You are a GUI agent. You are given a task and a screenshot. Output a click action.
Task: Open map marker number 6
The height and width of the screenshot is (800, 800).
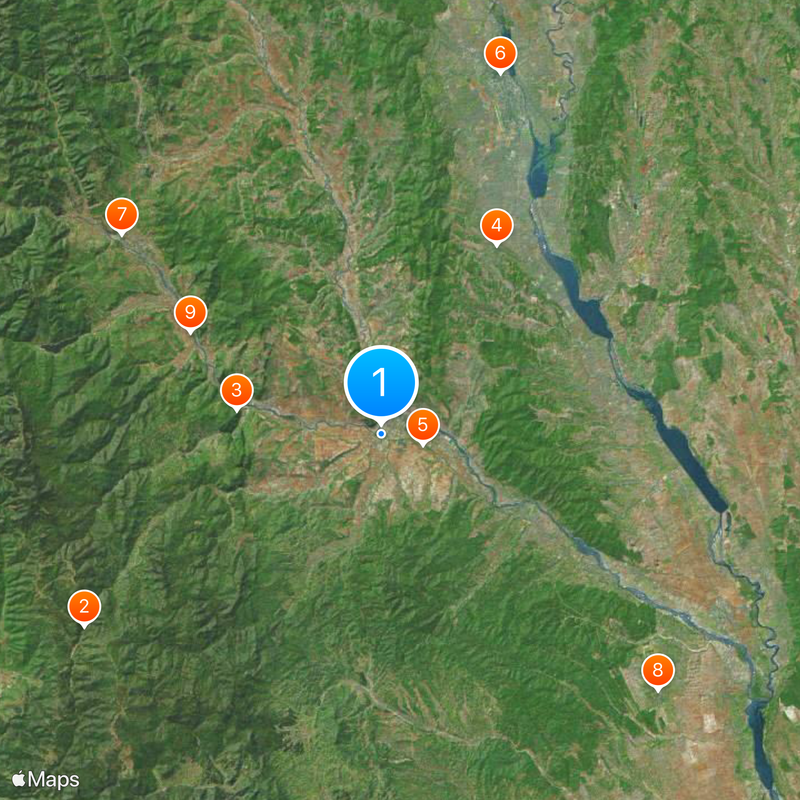coord(500,53)
